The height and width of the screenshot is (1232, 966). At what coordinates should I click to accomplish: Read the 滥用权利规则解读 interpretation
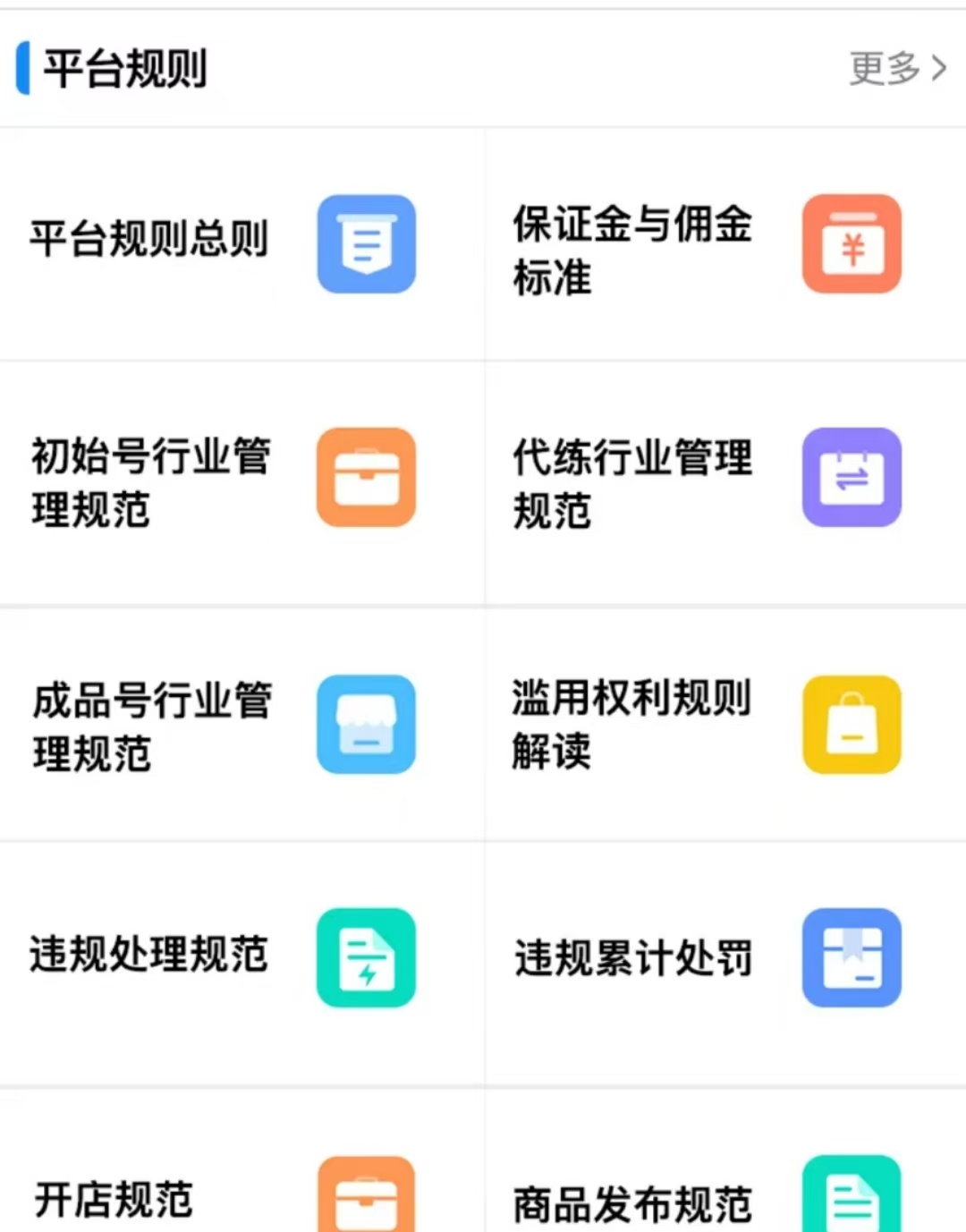tap(632, 726)
